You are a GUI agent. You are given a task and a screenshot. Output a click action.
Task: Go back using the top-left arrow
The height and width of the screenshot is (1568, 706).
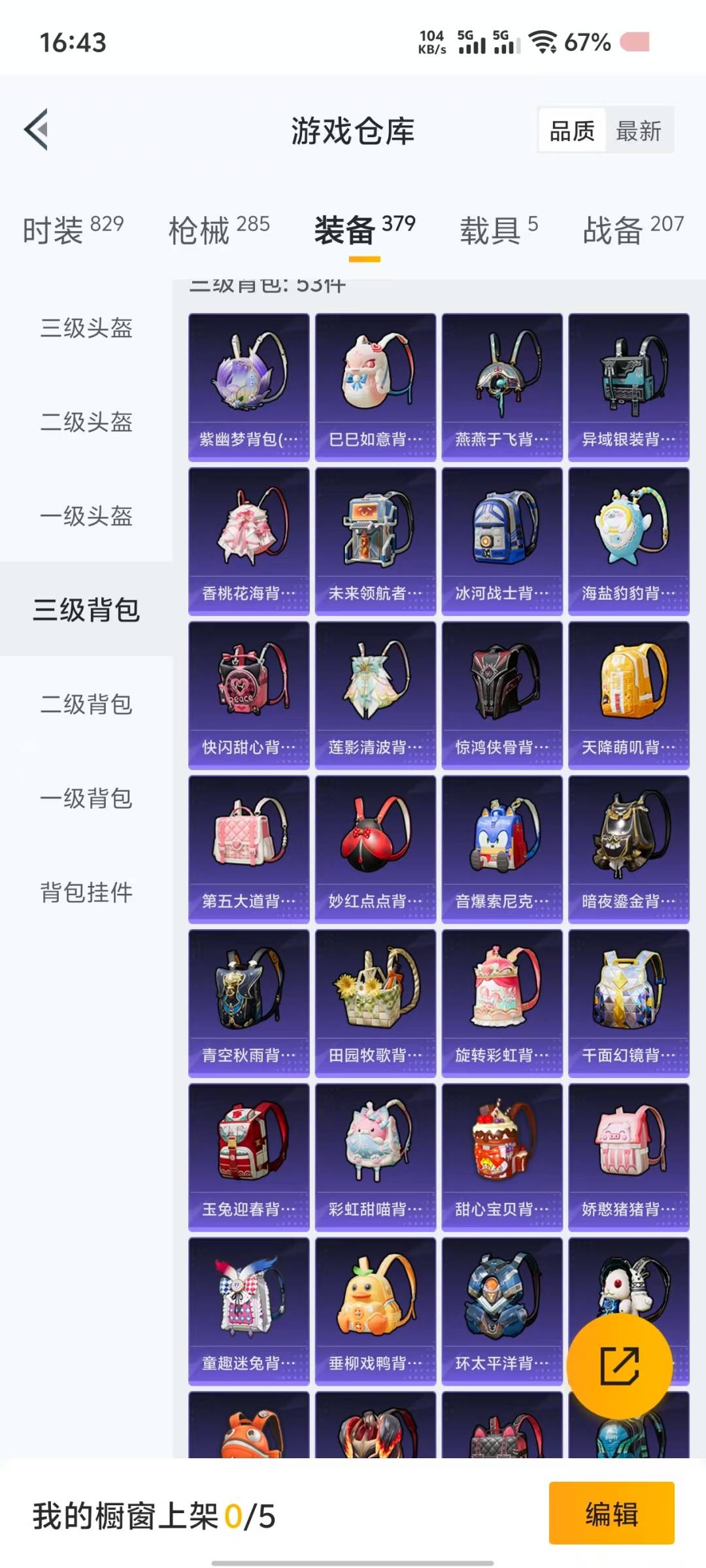pos(37,129)
